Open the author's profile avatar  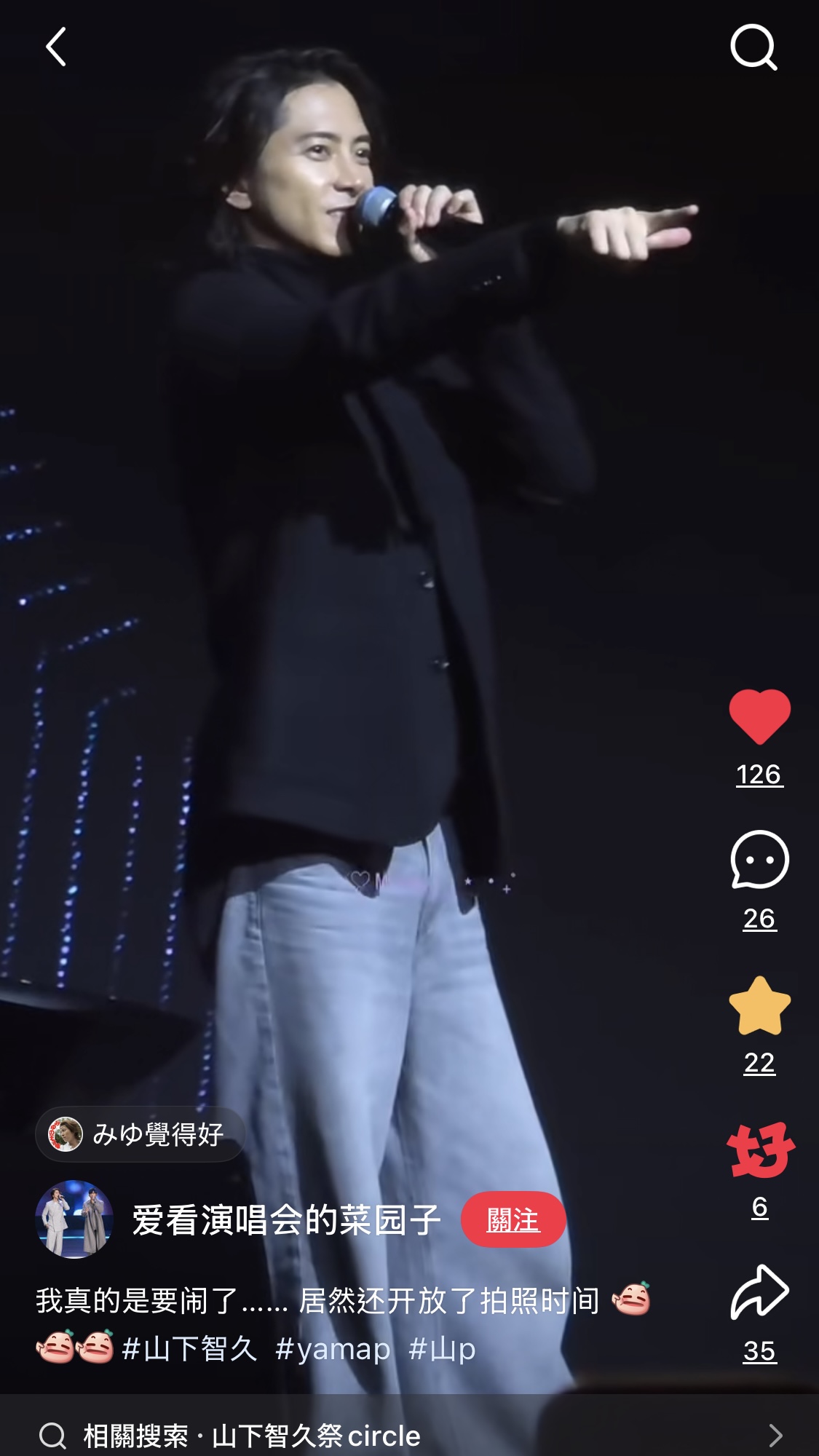pos(74,1219)
